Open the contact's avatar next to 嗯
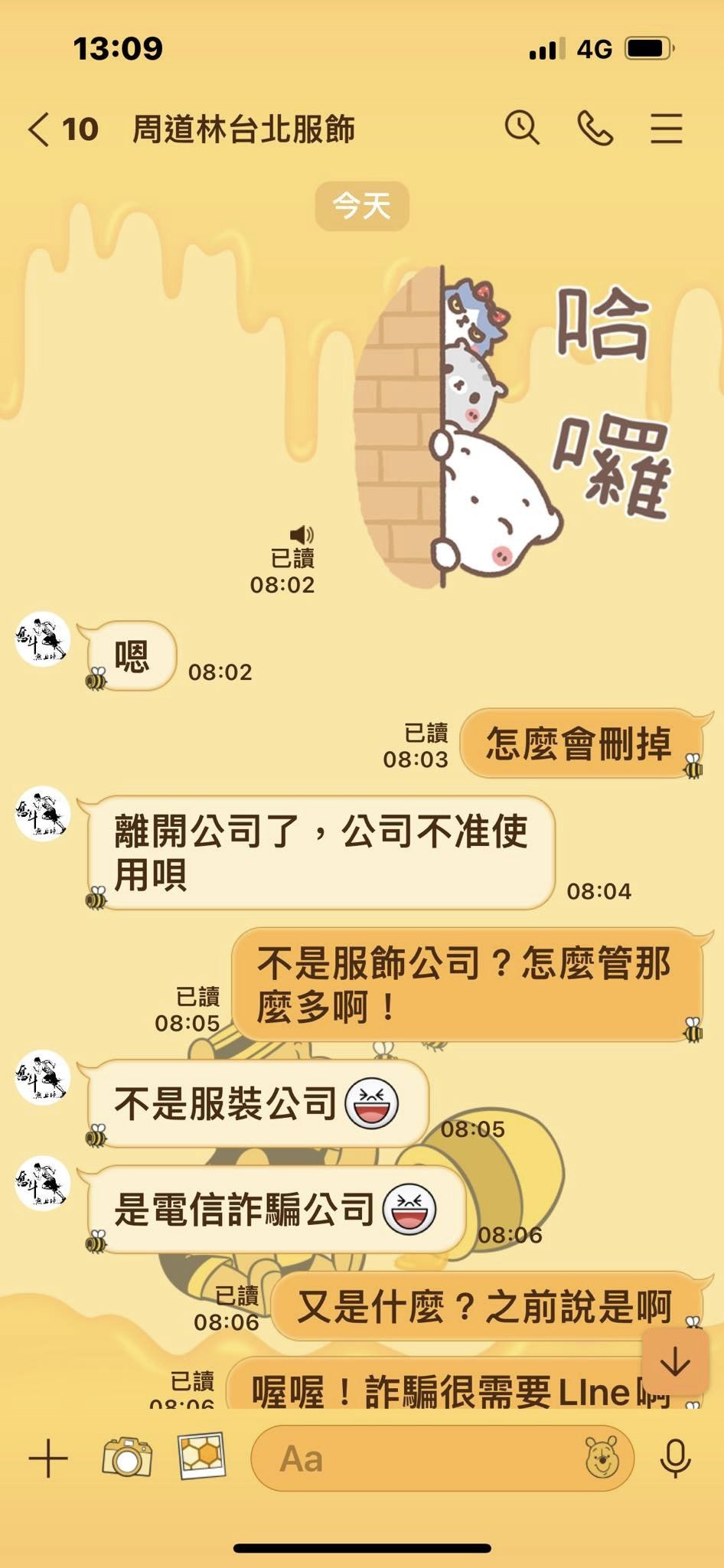The height and width of the screenshot is (1568, 724). [43, 639]
